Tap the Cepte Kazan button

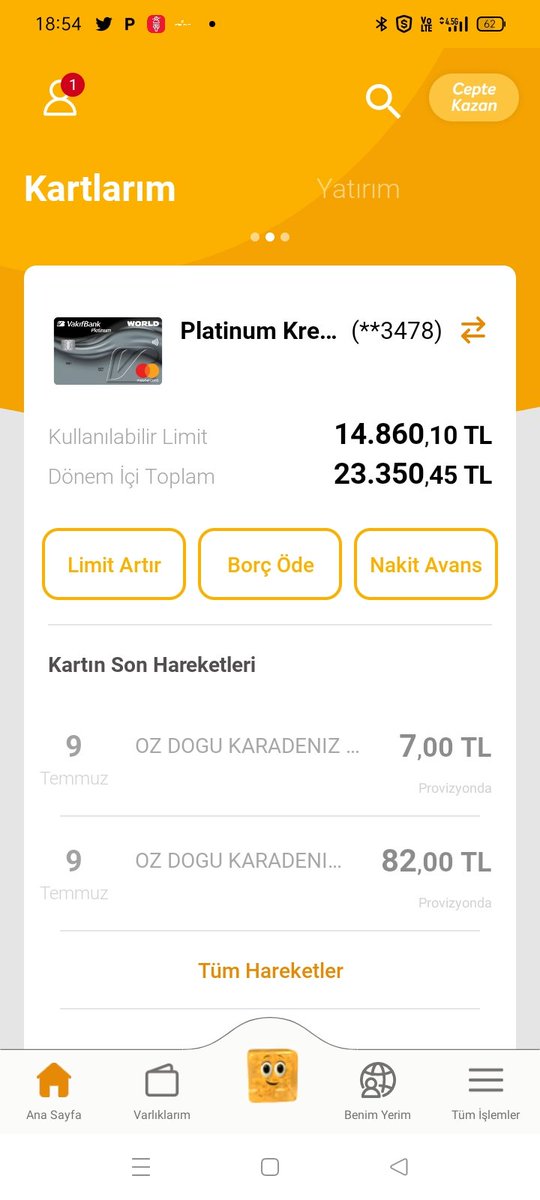474,98
